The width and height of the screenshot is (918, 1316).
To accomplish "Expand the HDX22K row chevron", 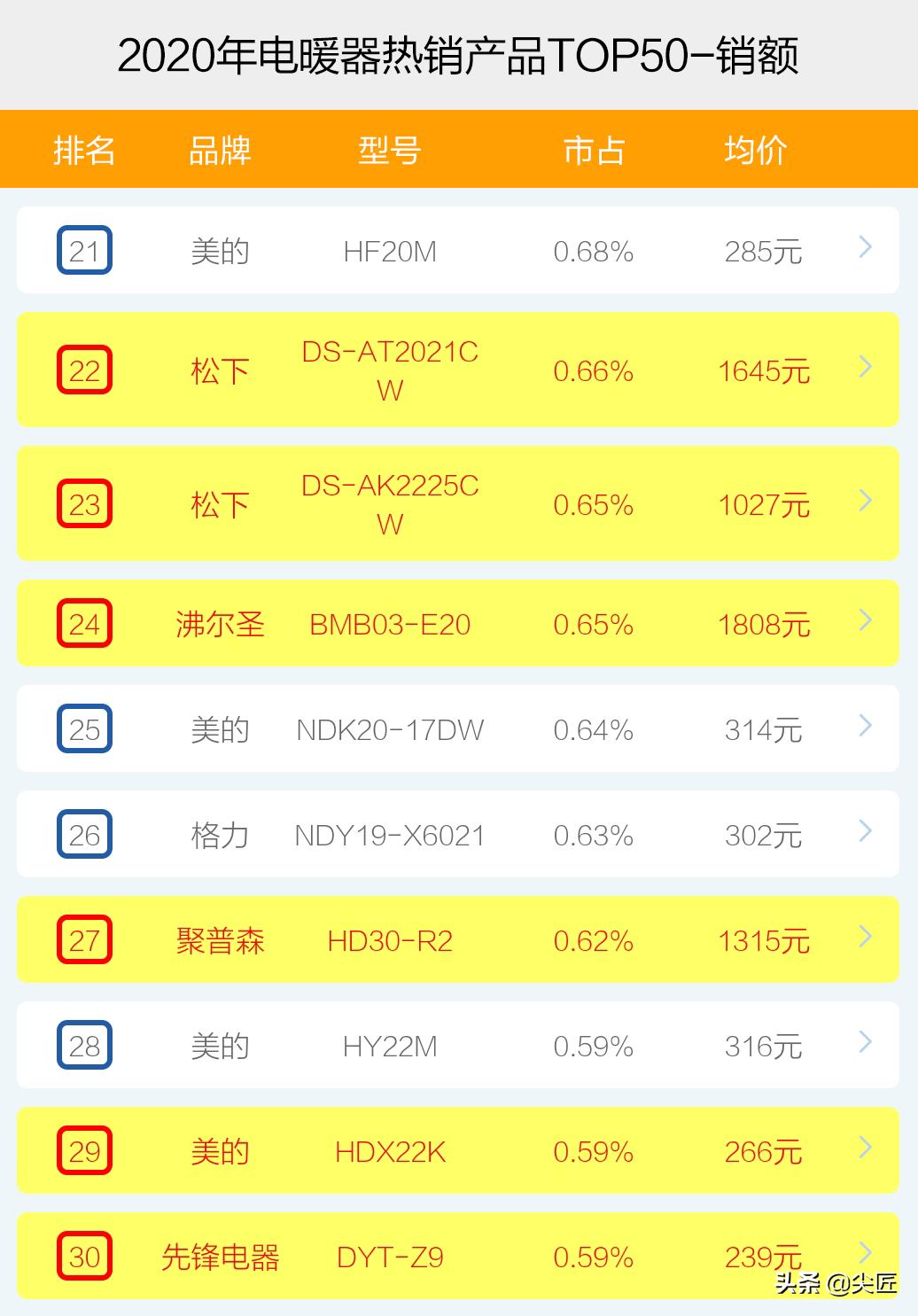I will (x=863, y=1151).
